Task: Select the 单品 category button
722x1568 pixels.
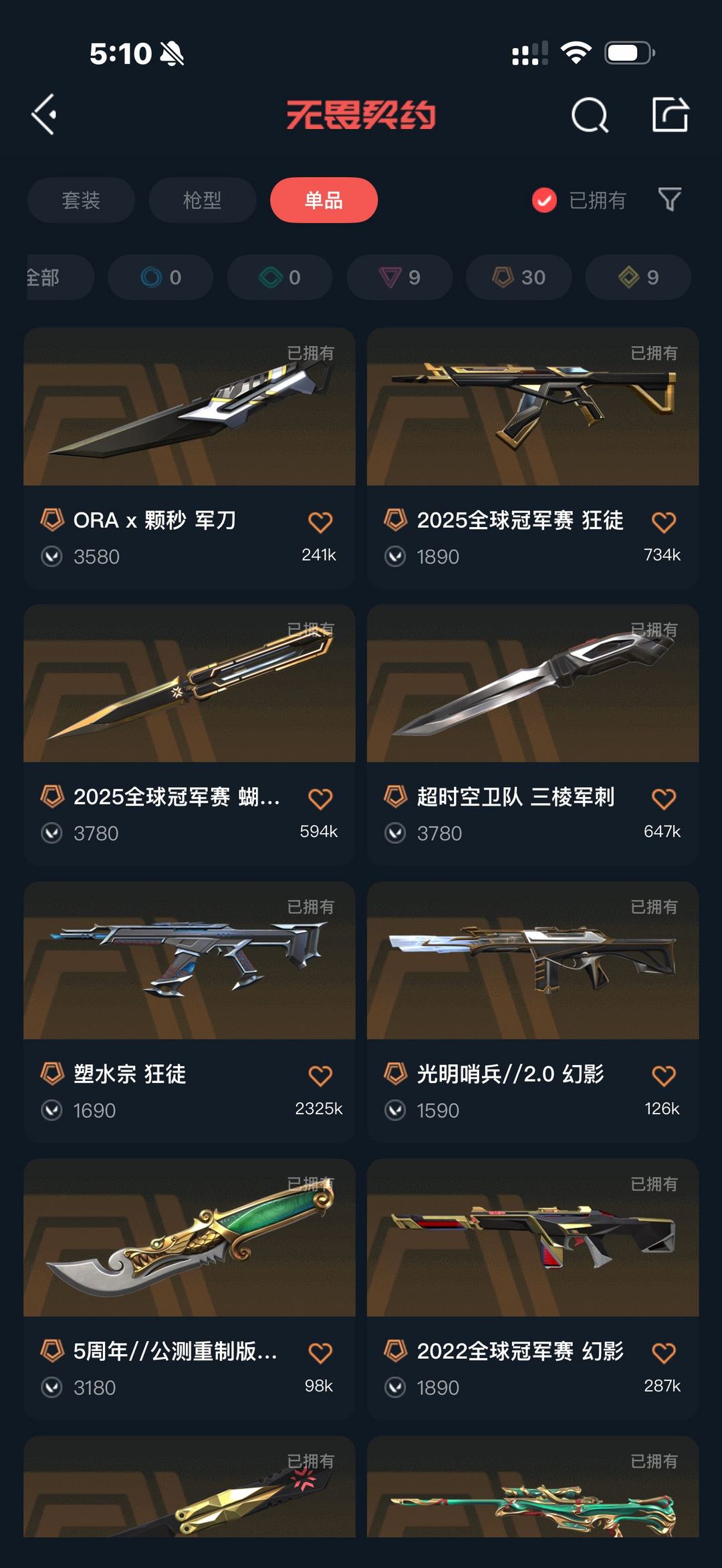Action: click(x=324, y=200)
